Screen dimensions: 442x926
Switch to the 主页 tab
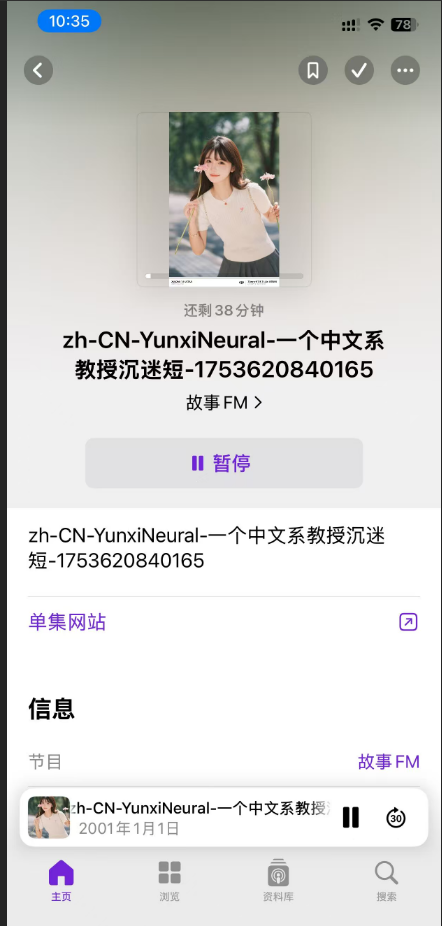61,881
